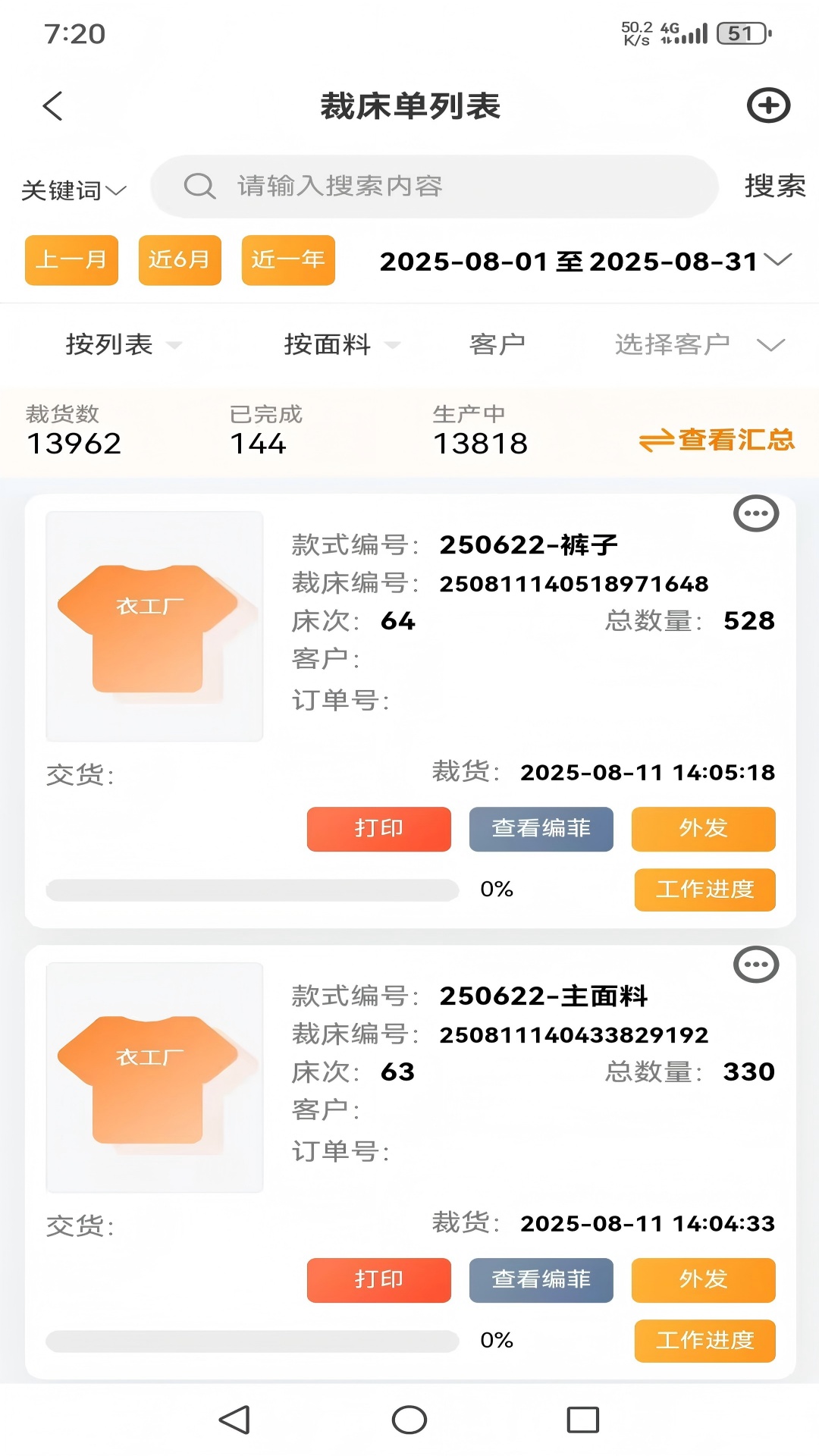The height and width of the screenshot is (1456, 819).
Task: Open more options for 250622-主面料 card
Action: [756, 965]
